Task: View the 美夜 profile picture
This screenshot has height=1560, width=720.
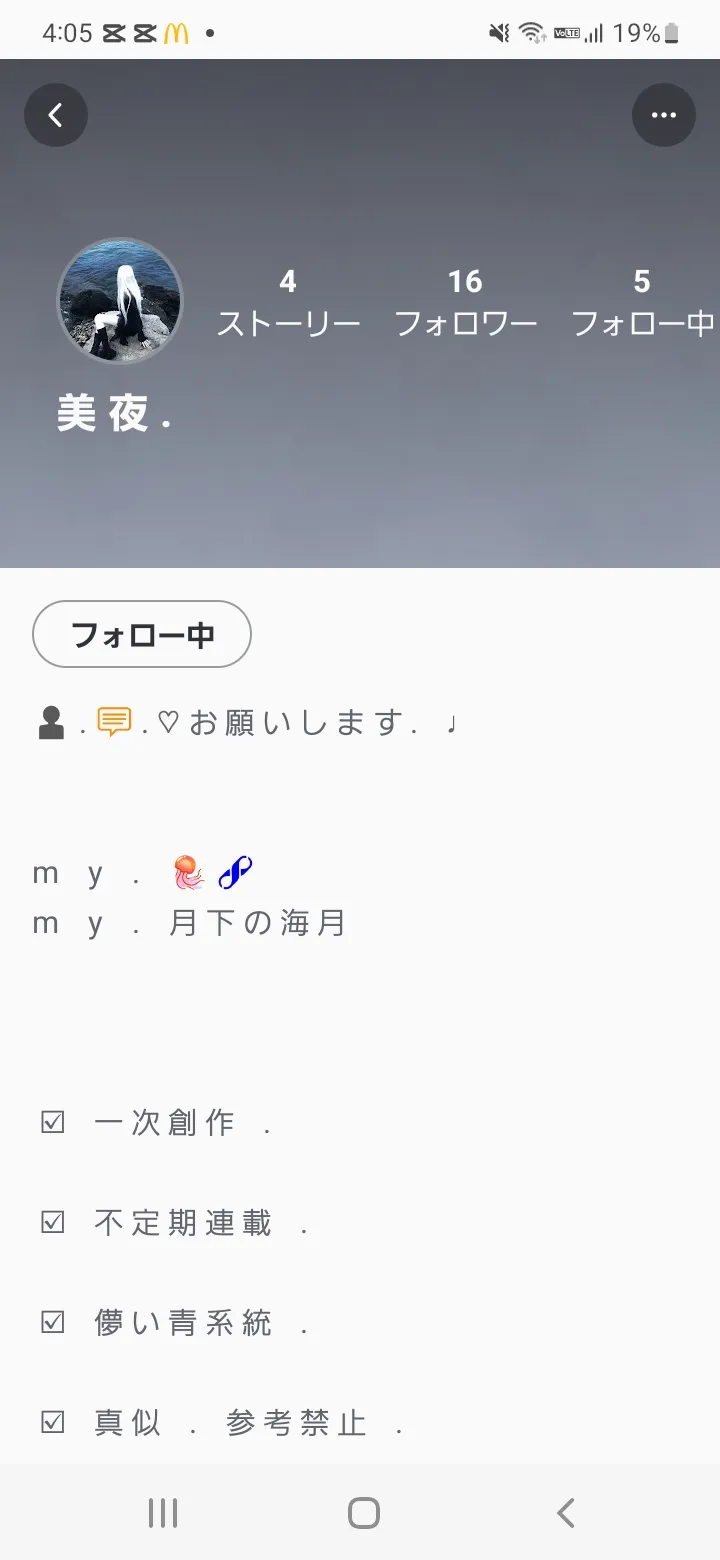Action: click(120, 301)
